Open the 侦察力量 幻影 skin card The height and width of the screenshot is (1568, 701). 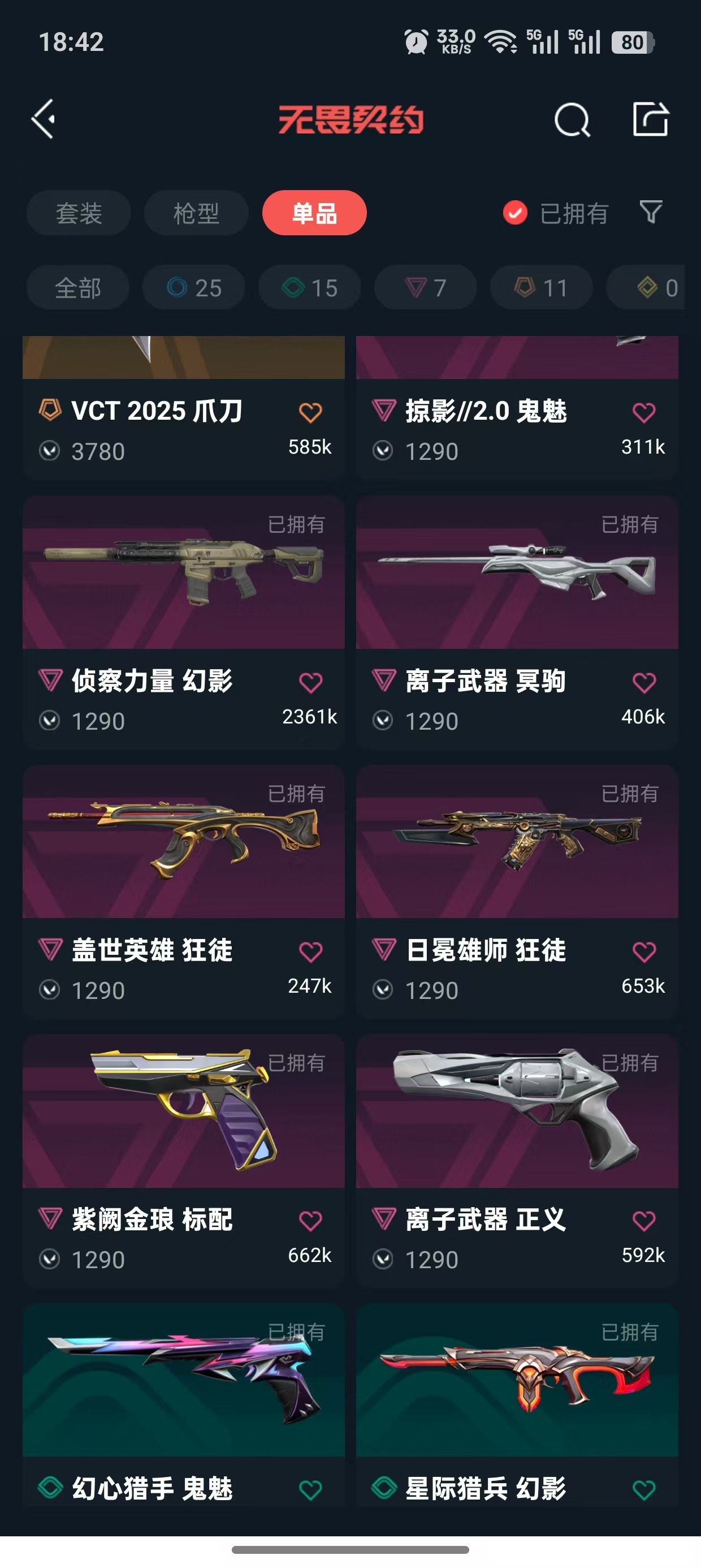tap(184, 622)
